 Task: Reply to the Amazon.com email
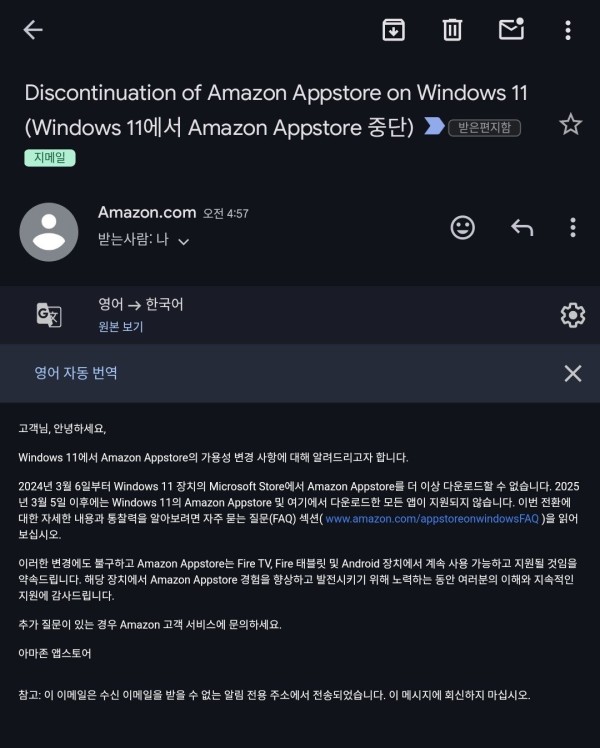click(x=522, y=227)
